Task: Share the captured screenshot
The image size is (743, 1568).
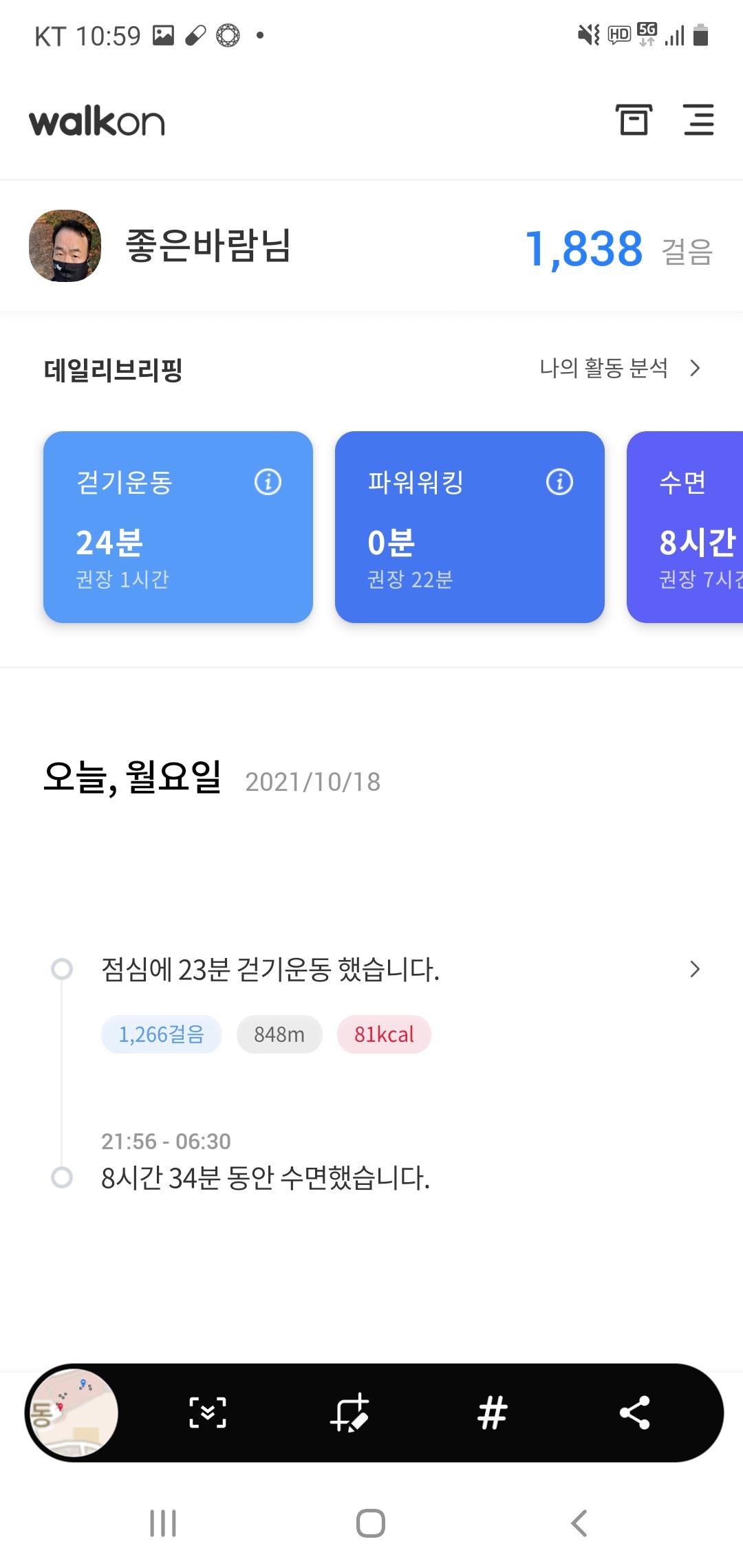Action: (x=634, y=1413)
